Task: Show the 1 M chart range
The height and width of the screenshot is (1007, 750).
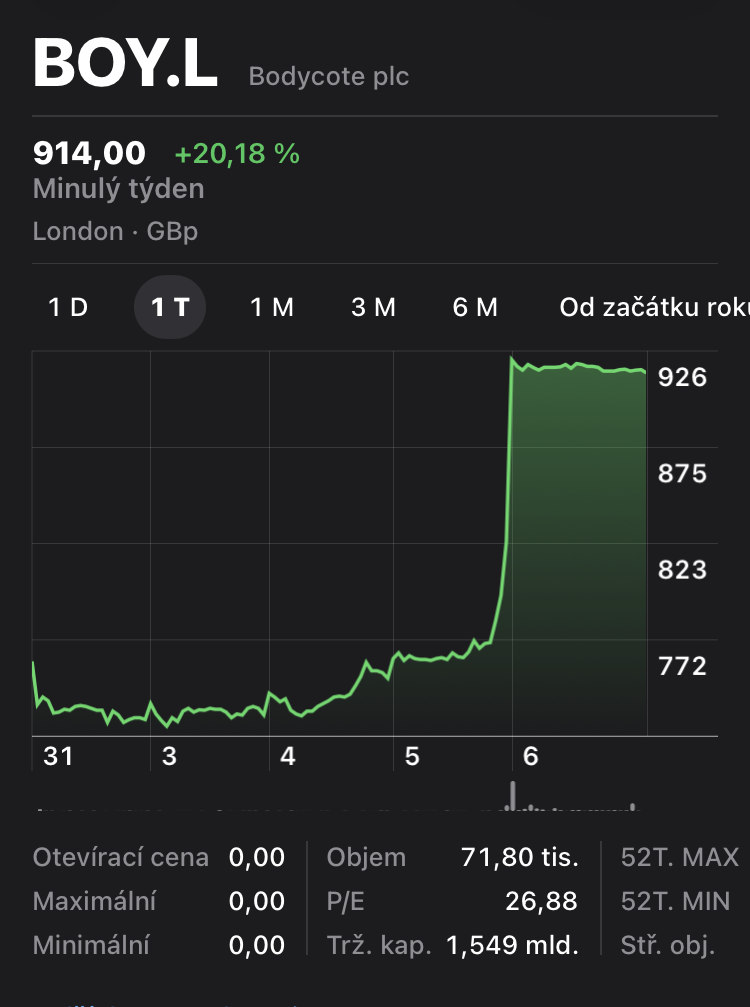Action: point(272,307)
